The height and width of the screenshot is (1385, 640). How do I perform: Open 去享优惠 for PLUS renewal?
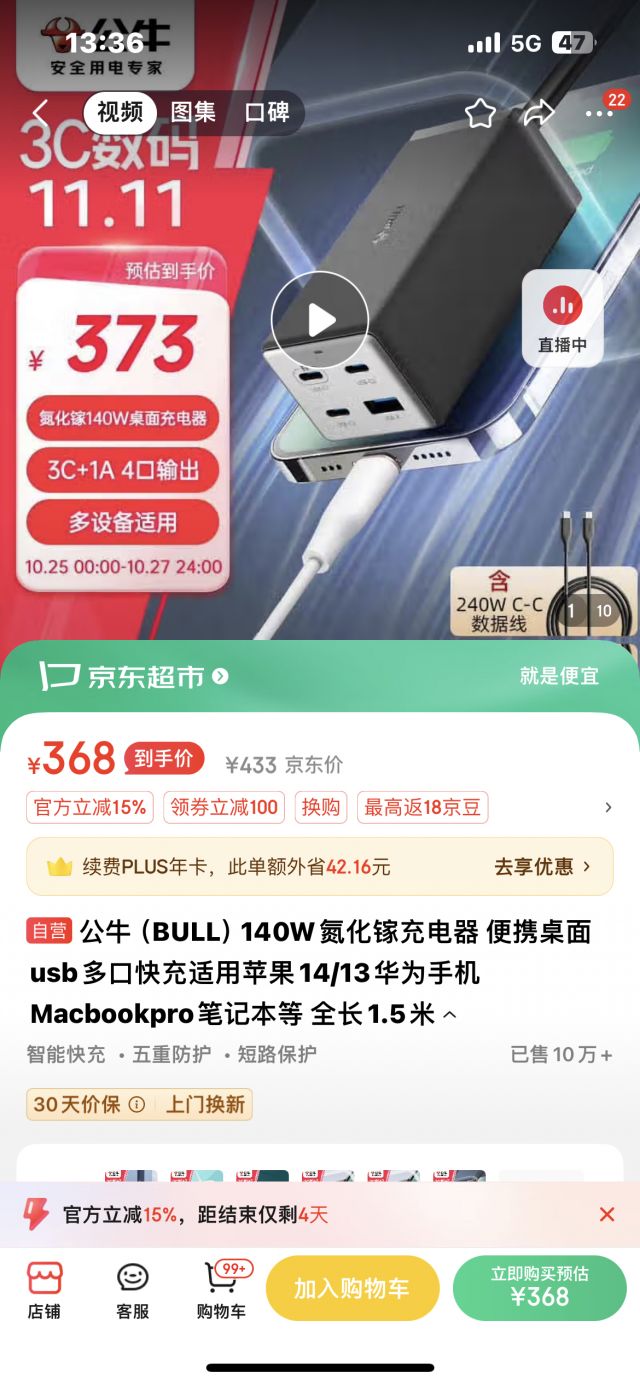click(x=542, y=866)
